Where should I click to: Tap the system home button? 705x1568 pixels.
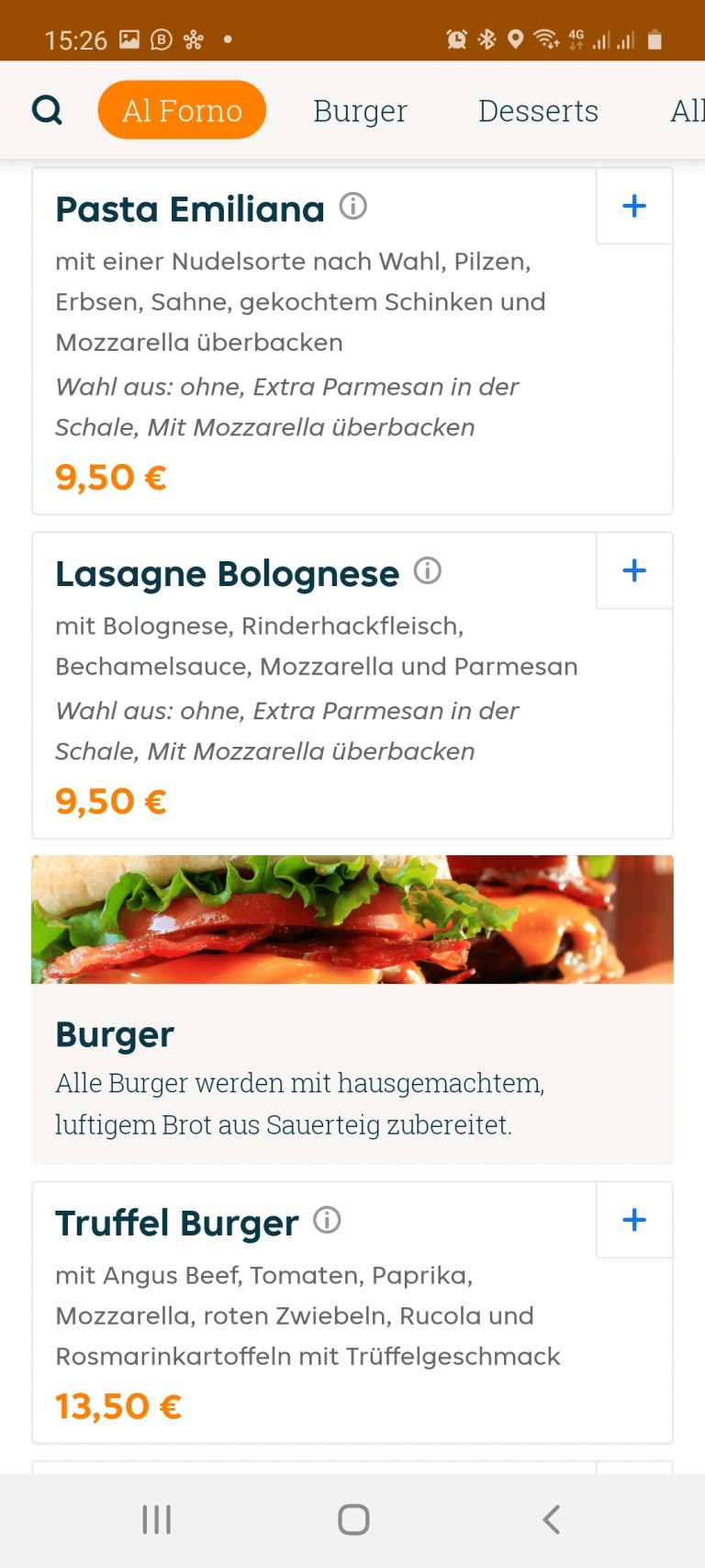tap(353, 1519)
